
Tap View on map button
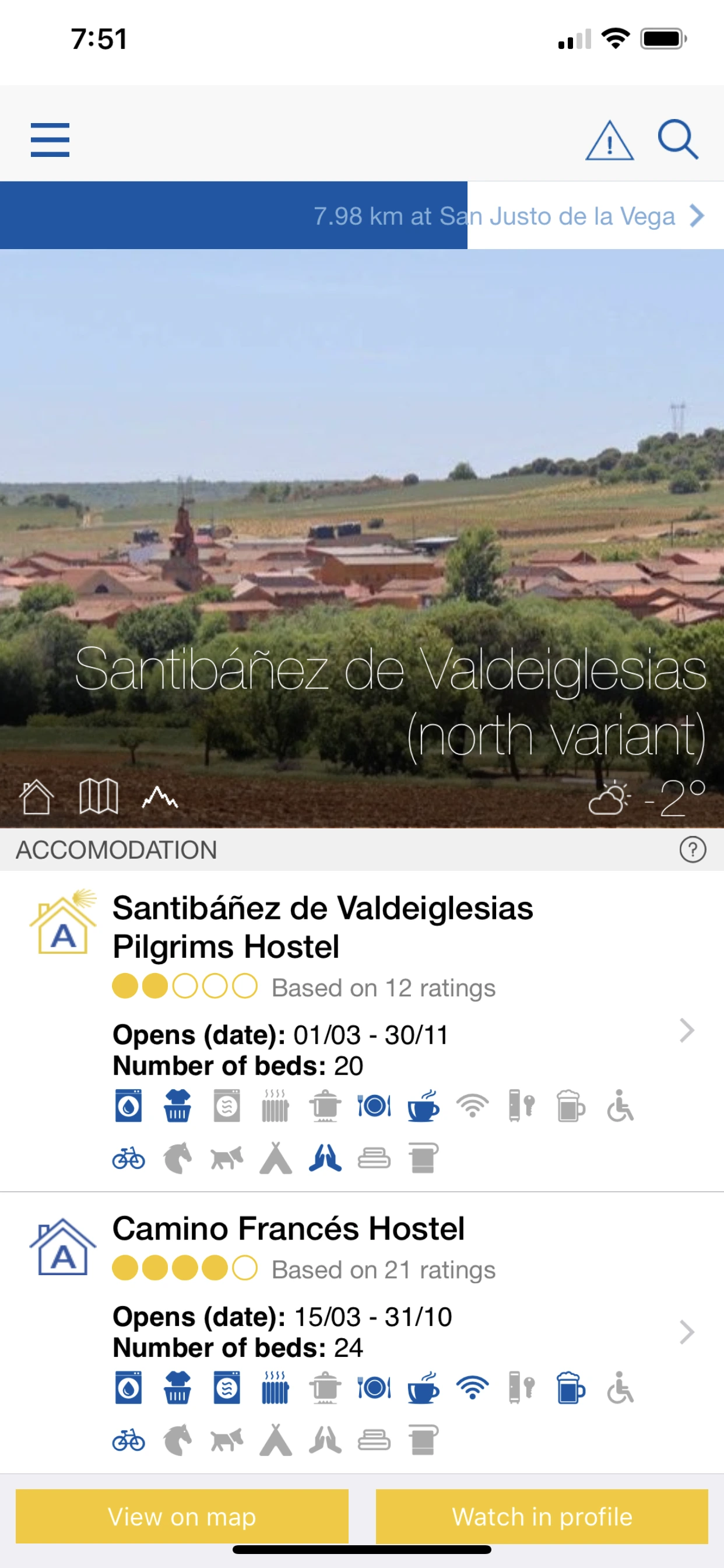tap(182, 1516)
